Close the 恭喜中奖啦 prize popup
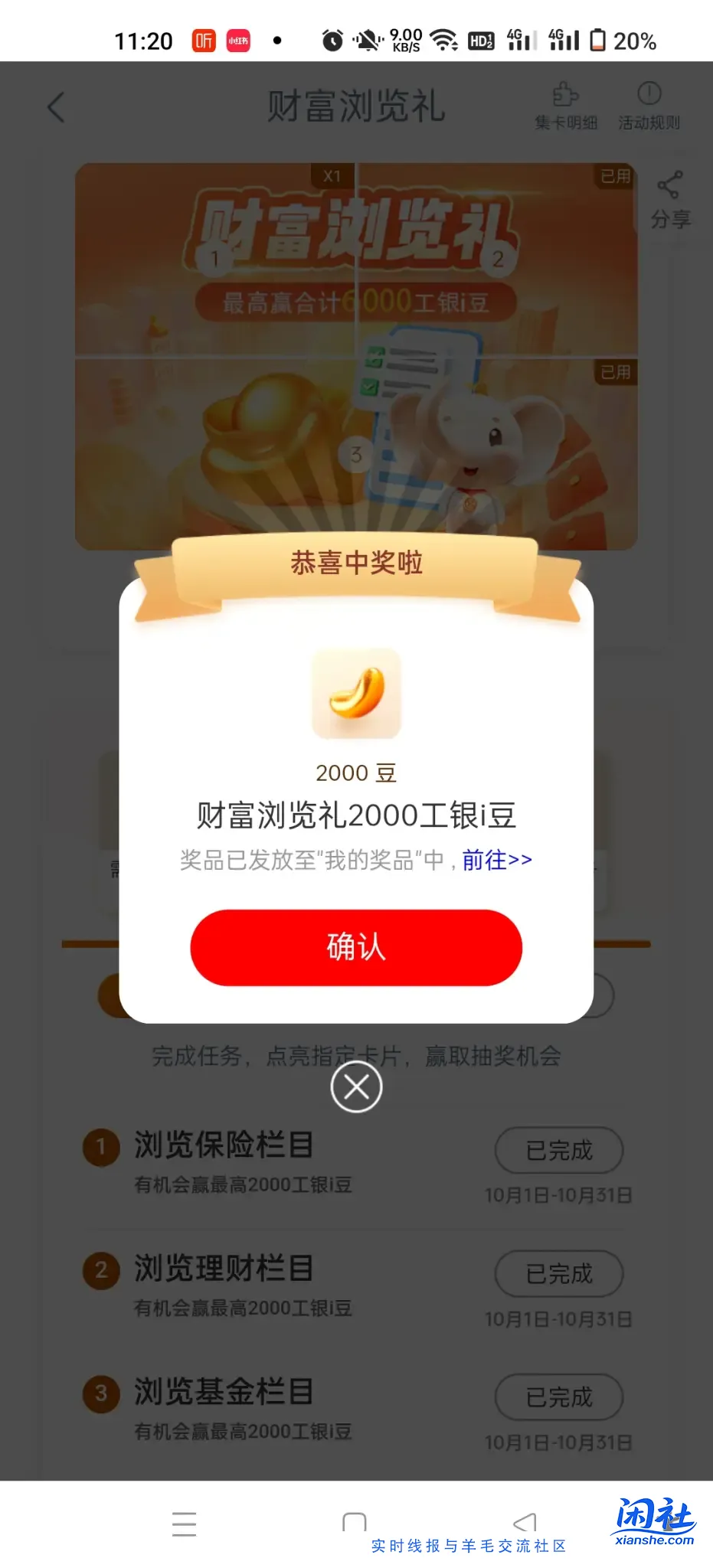 pyautogui.click(x=355, y=1086)
